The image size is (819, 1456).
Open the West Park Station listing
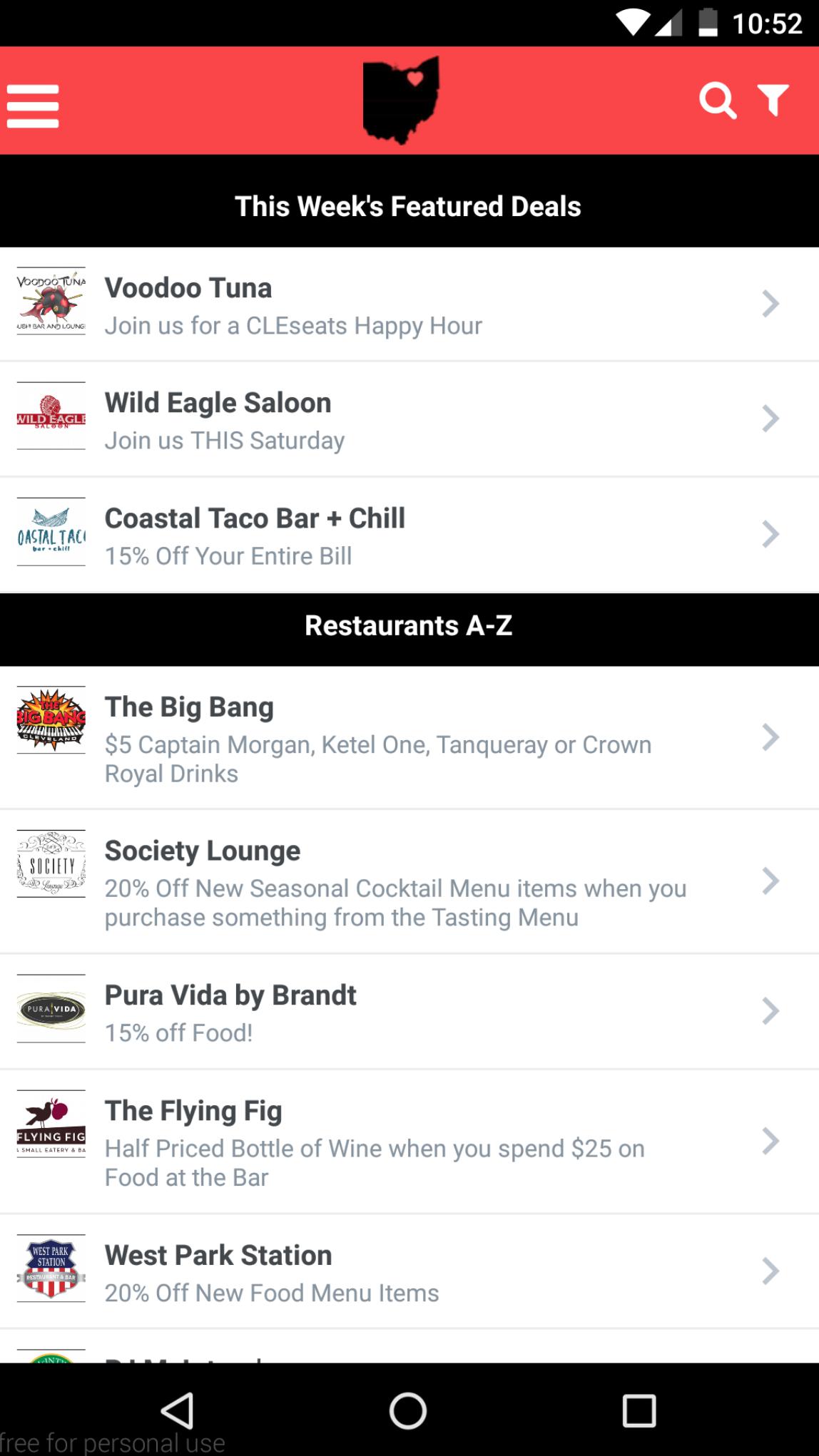(409, 1271)
